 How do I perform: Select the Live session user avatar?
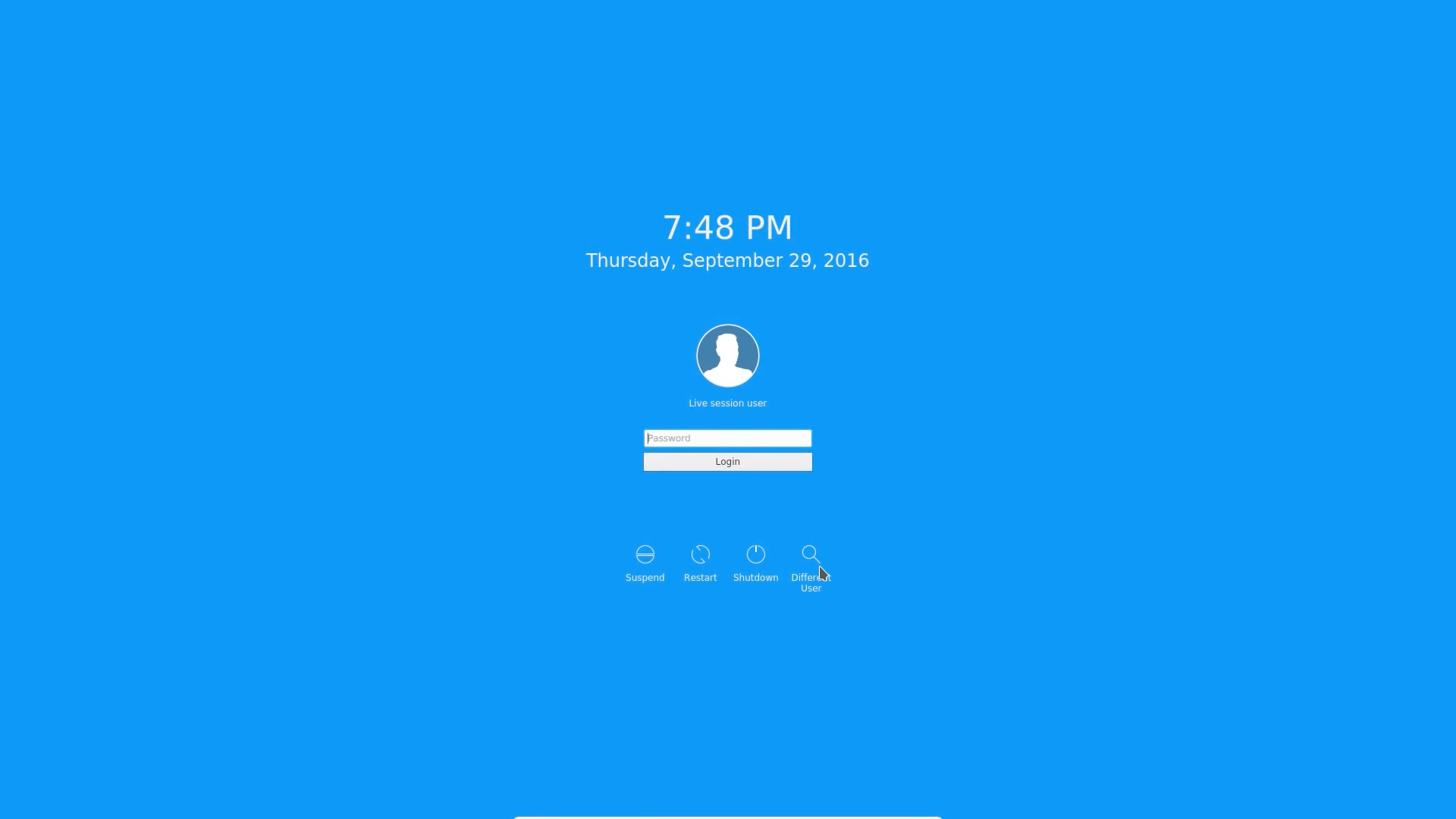click(727, 356)
